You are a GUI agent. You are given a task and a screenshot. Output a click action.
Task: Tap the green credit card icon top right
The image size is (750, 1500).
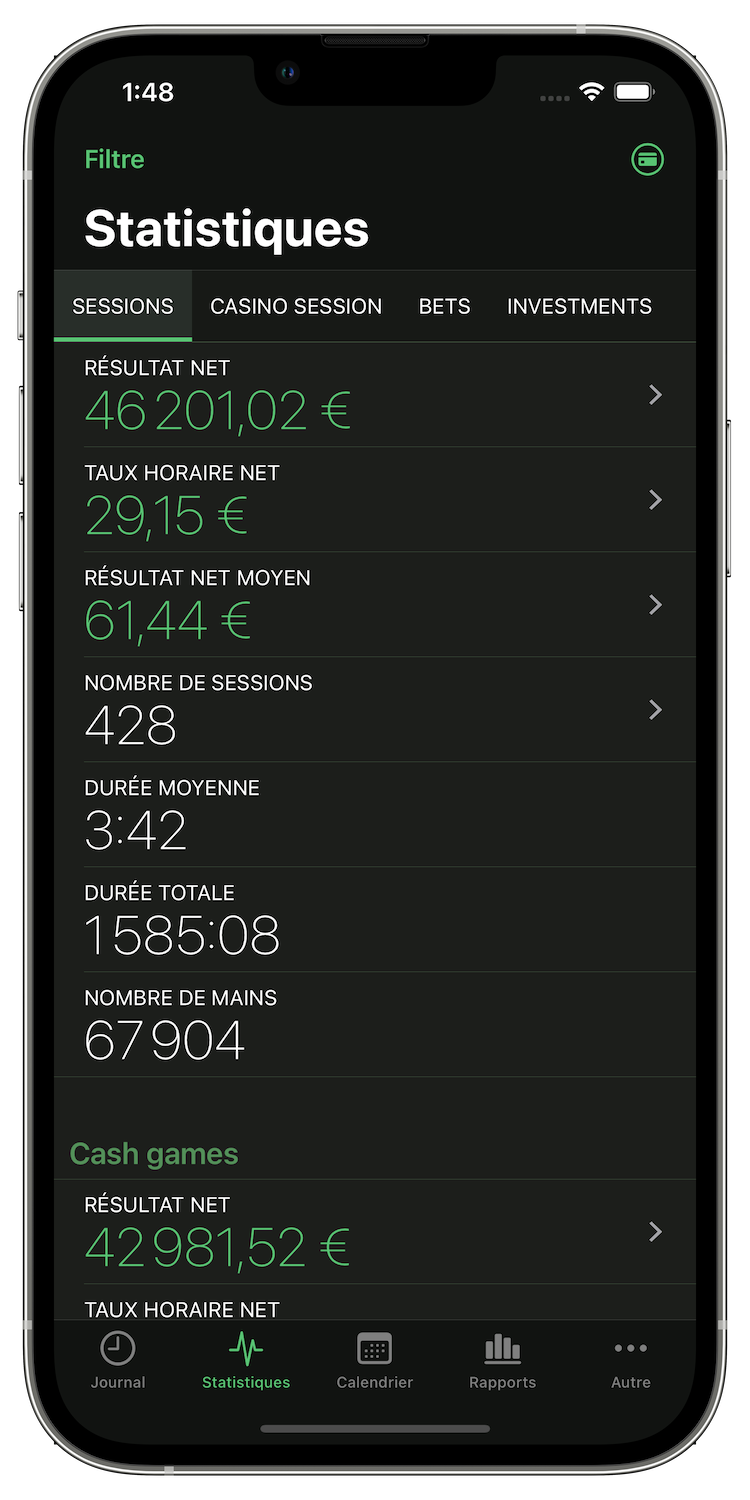(647, 159)
